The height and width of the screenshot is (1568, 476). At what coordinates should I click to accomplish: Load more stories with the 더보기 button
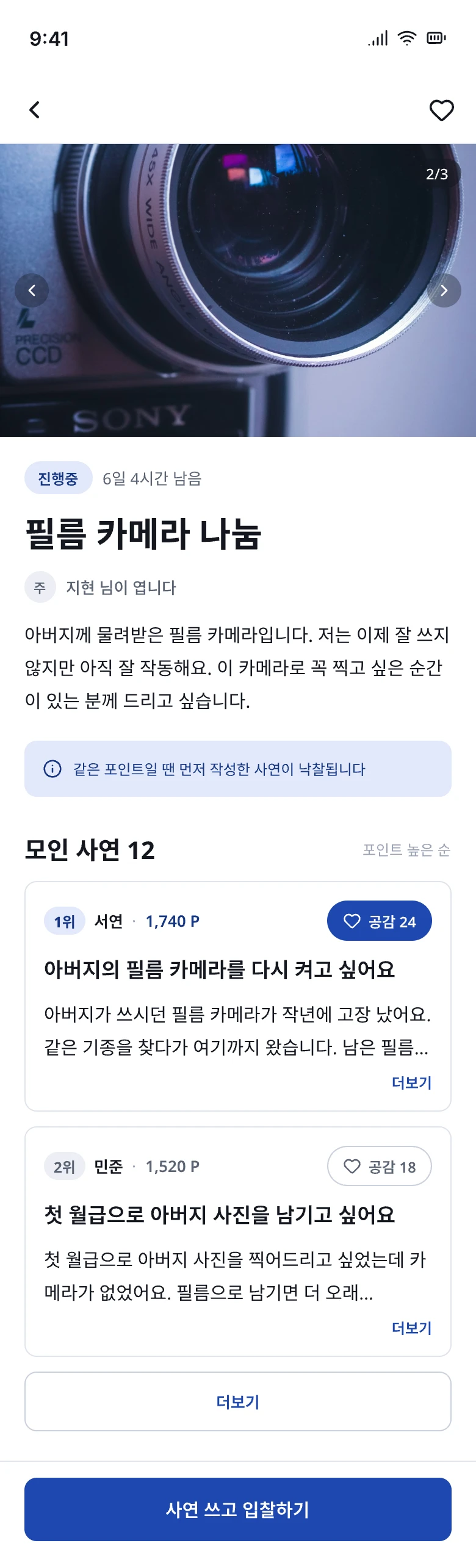point(238,1401)
